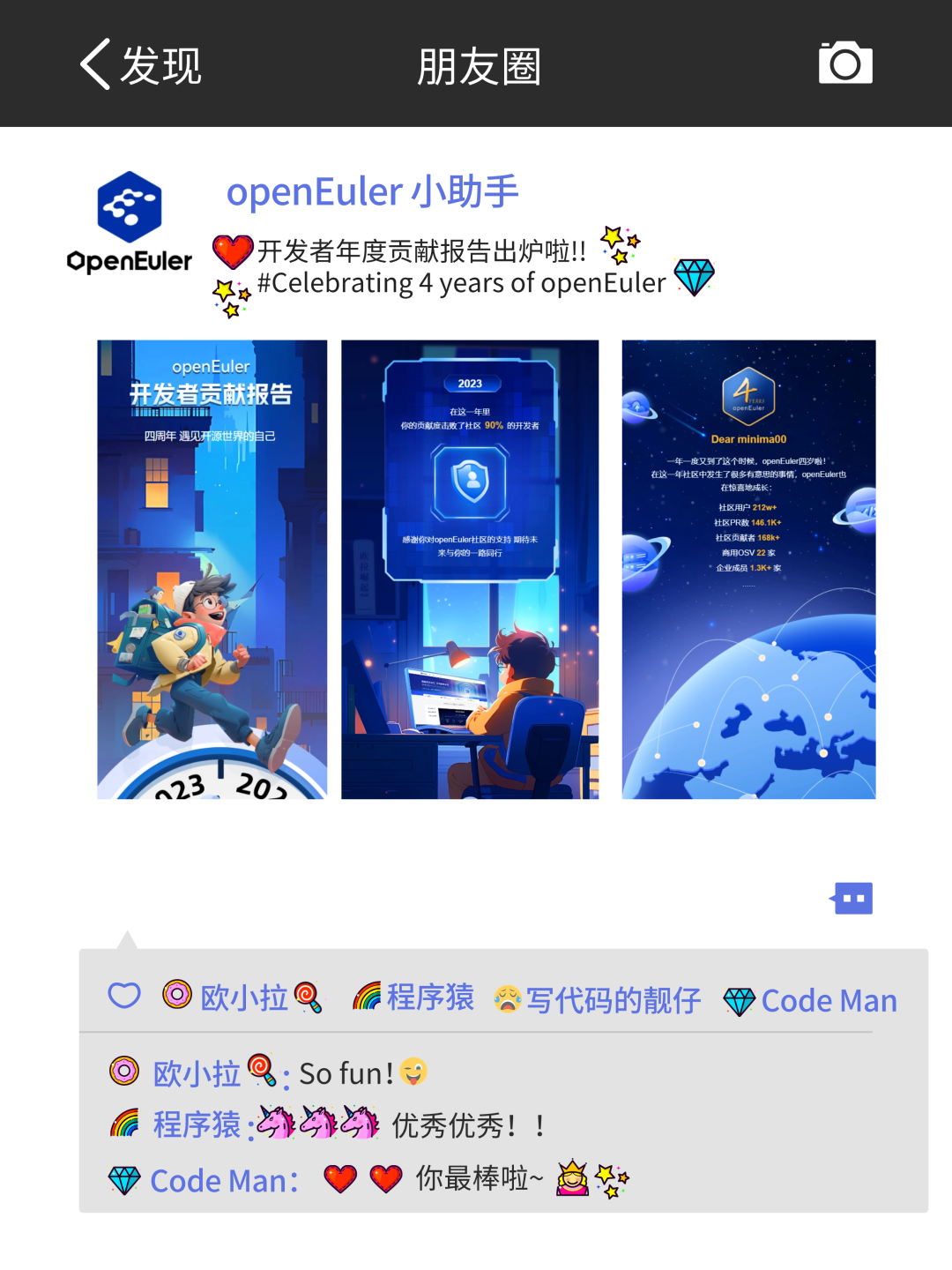Screen dimensions: 952x1270
Task: Reply to Code Man's comment 你最棒啦
Action: pyautogui.click(x=479, y=1178)
